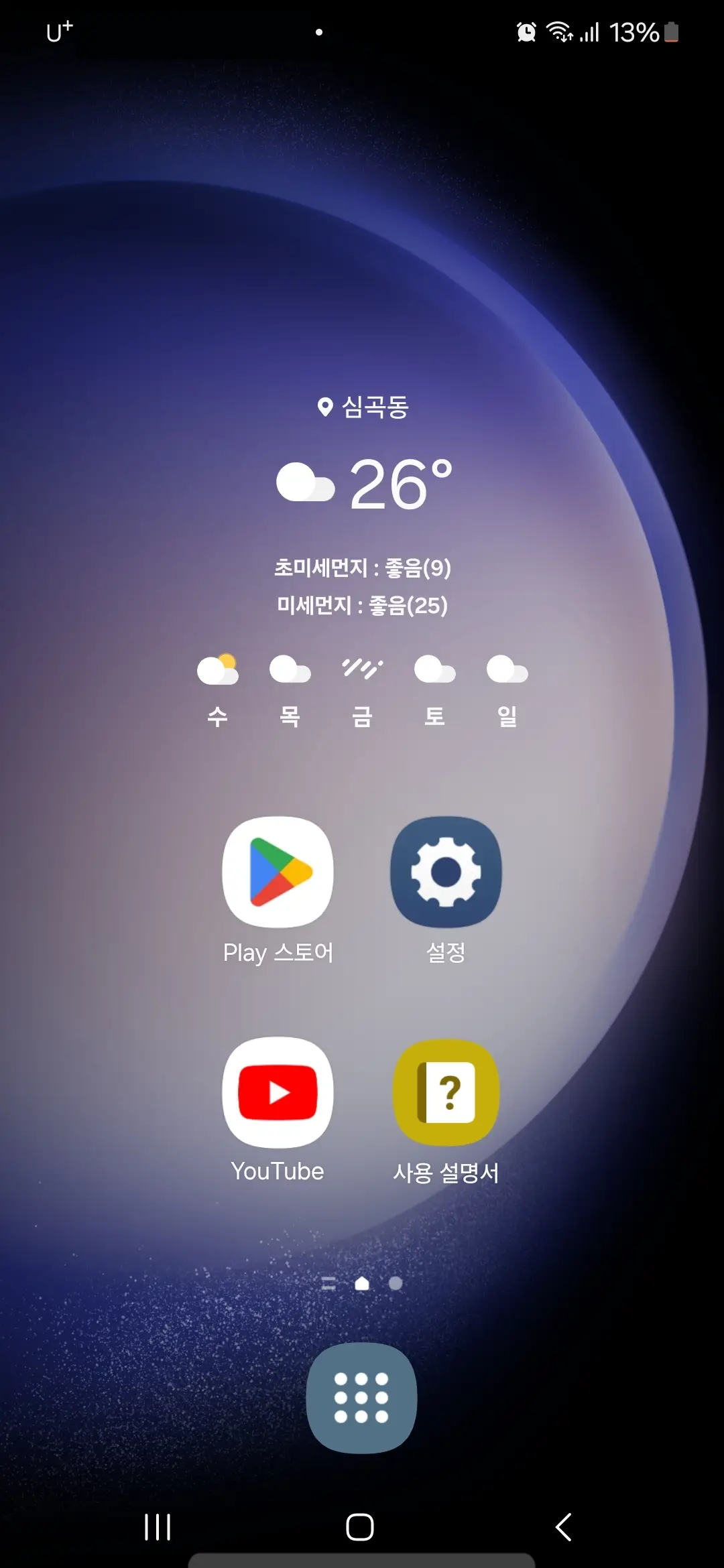Open the YouTube app
Screen dimensions: 724x1568
278,1093
